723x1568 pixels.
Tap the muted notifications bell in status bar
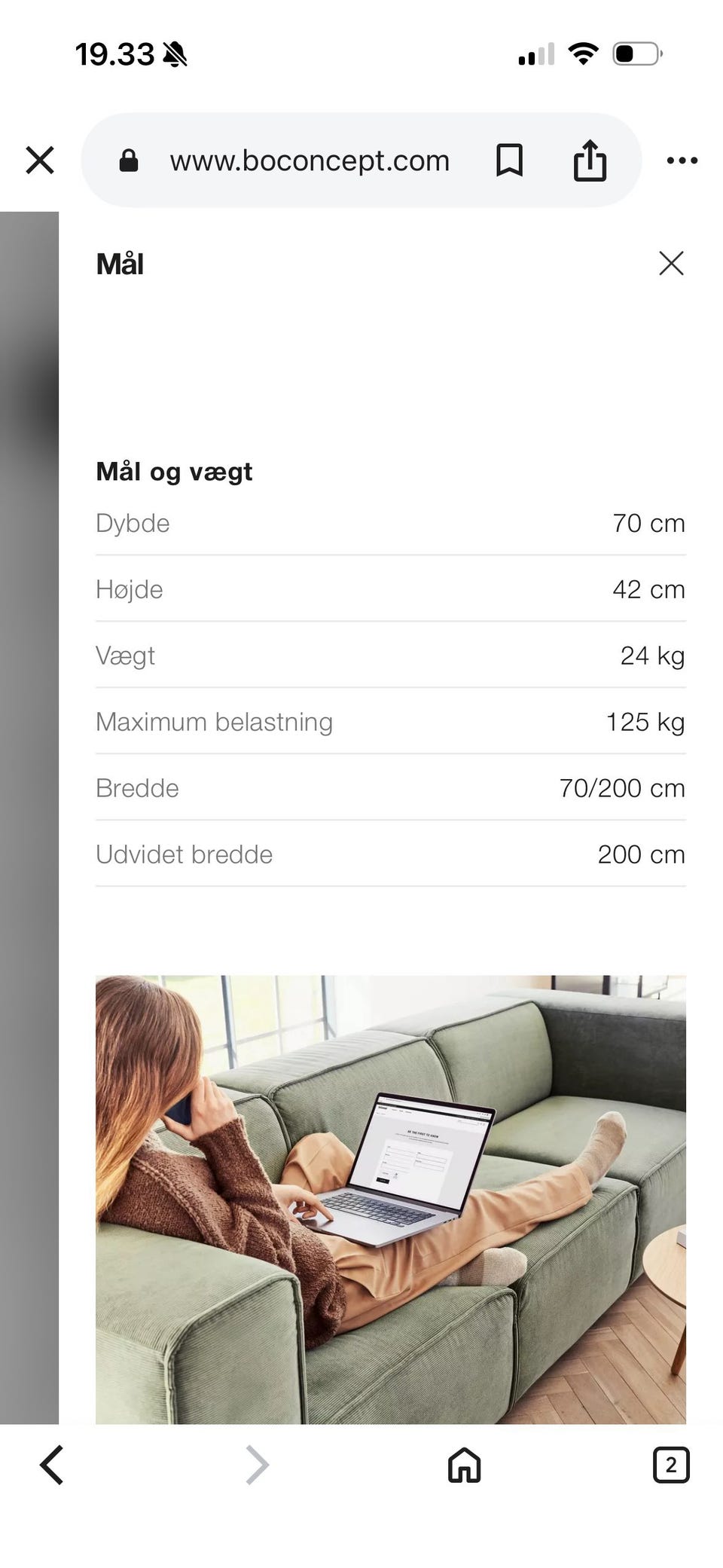(172, 55)
